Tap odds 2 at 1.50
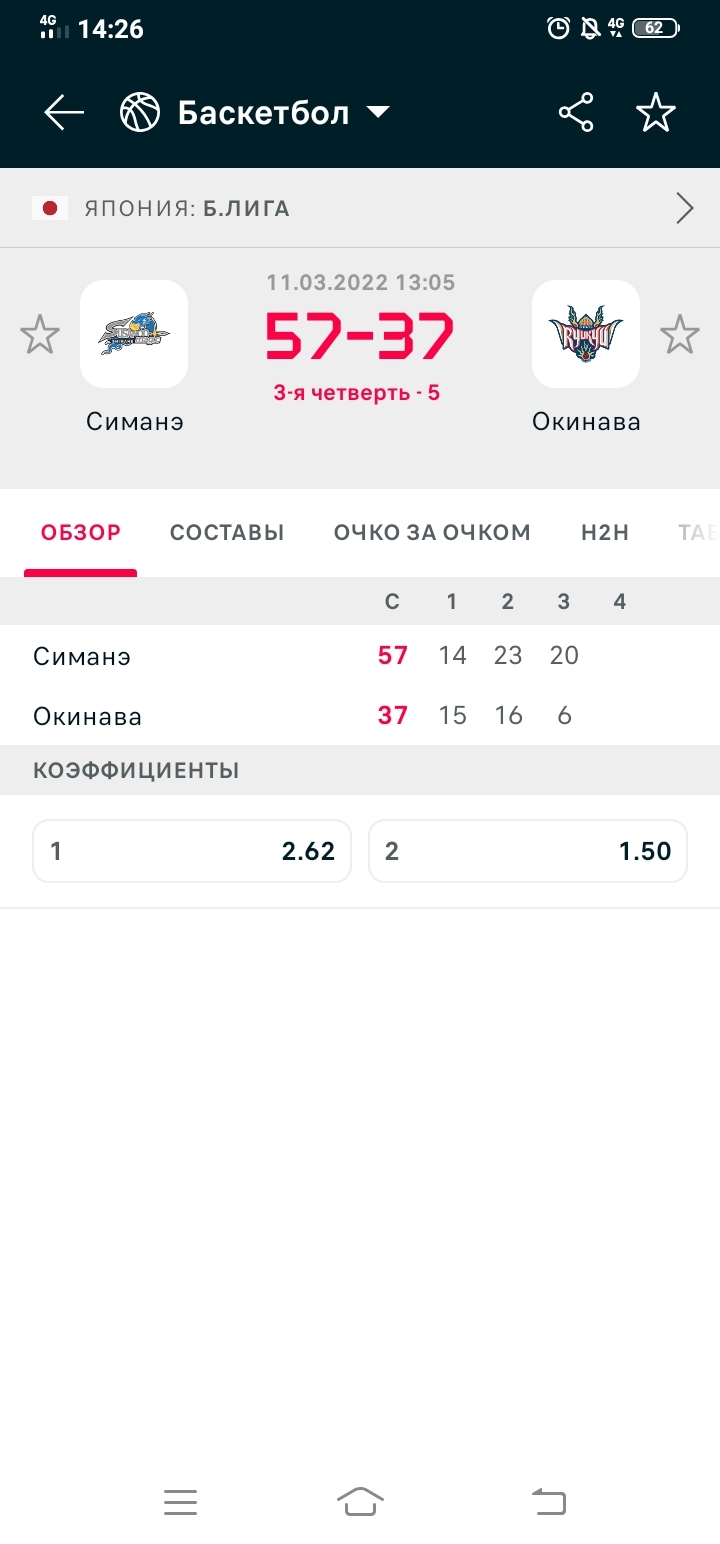720x1544 pixels. (x=528, y=851)
